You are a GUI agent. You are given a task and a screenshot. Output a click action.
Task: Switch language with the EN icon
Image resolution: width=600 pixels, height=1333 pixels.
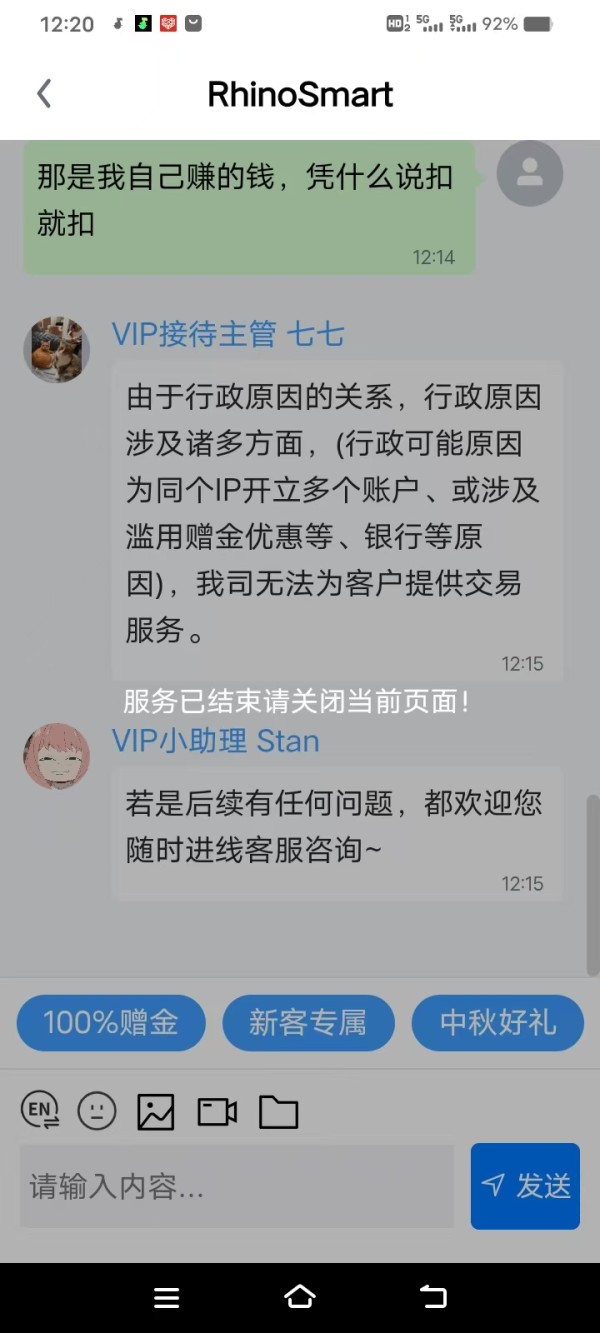[40, 1110]
